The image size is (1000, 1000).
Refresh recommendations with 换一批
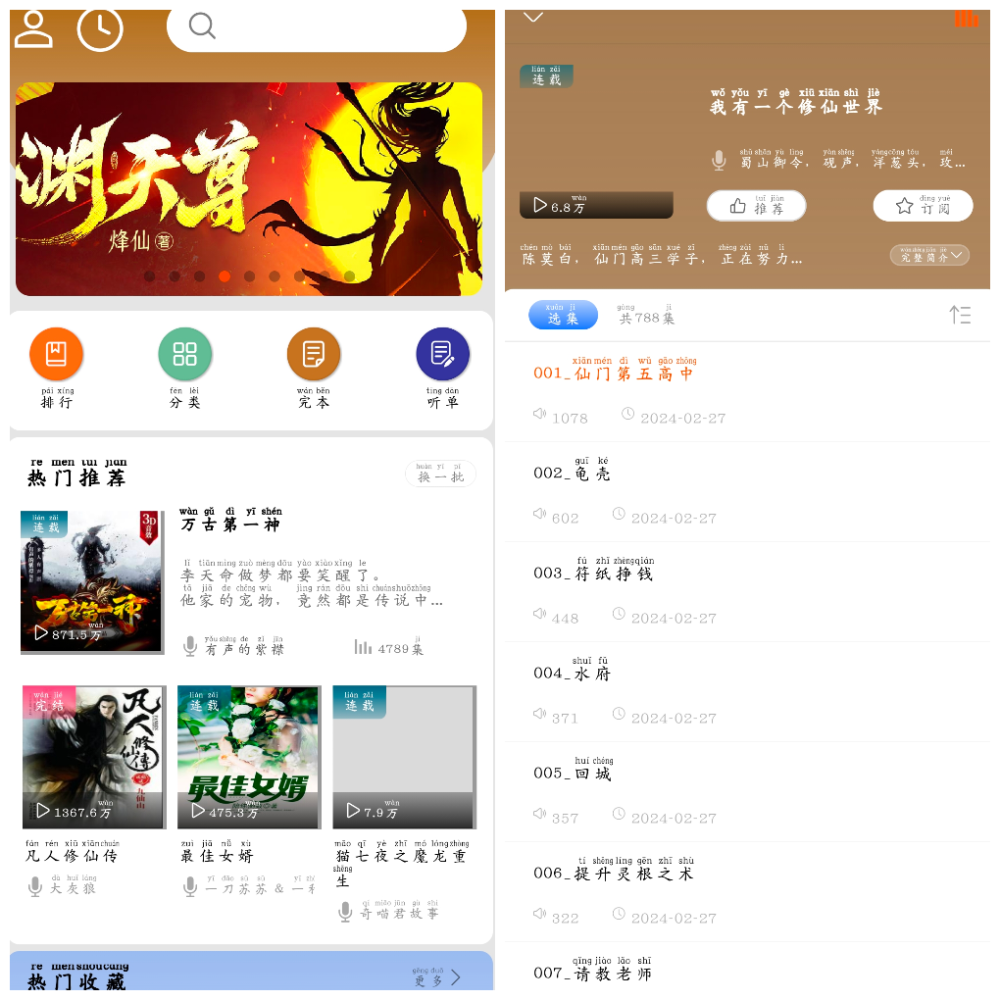click(440, 474)
